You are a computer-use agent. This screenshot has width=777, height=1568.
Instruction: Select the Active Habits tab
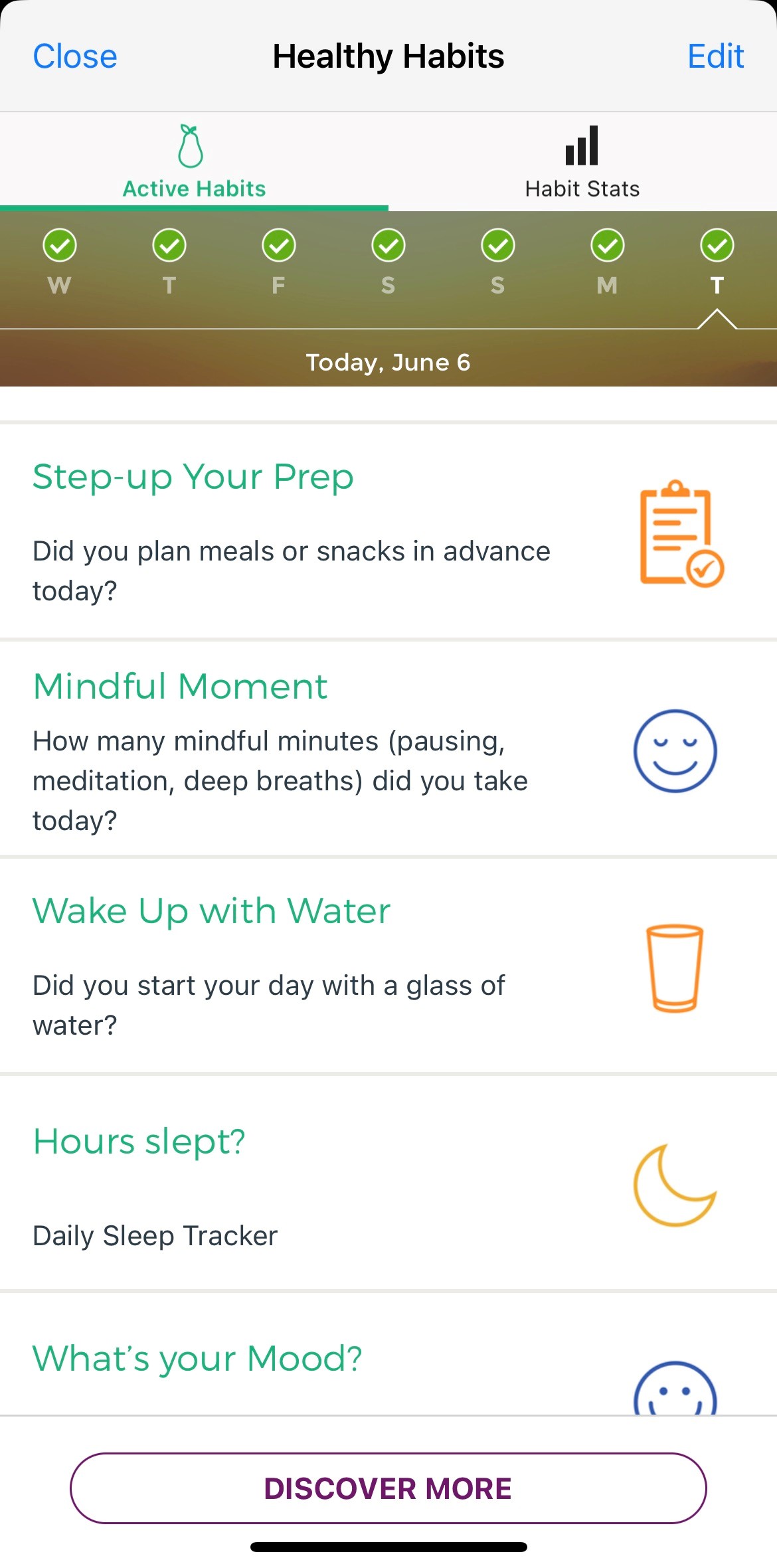coord(193,163)
